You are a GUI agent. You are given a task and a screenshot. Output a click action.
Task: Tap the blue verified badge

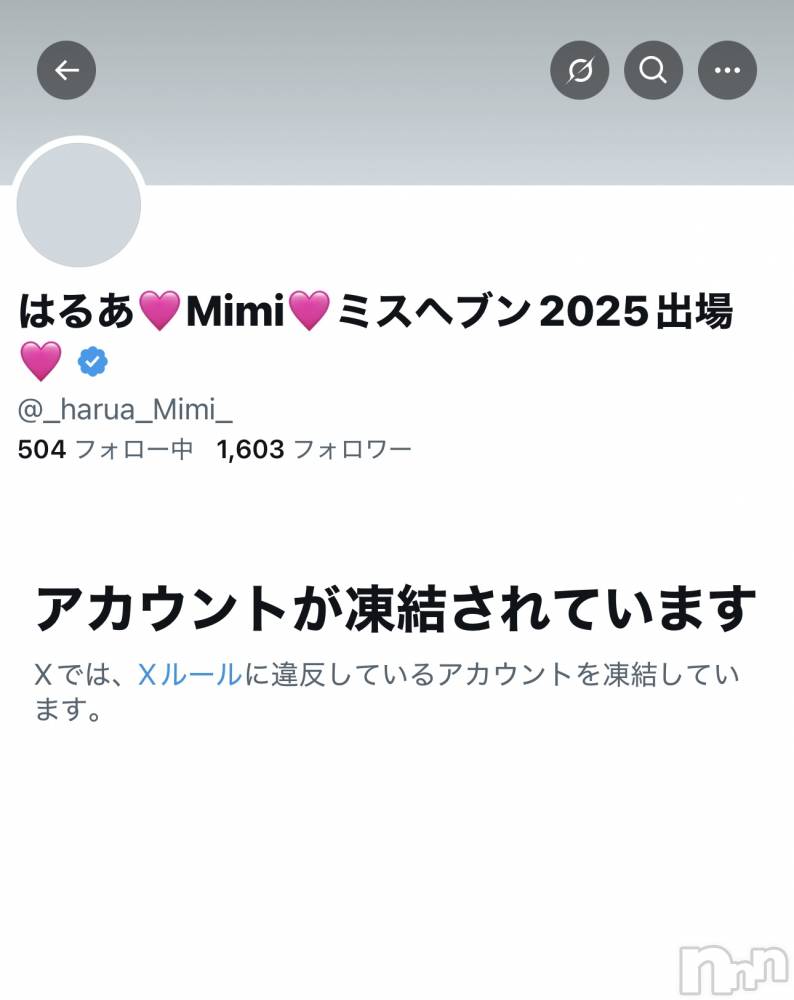point(93,362)
